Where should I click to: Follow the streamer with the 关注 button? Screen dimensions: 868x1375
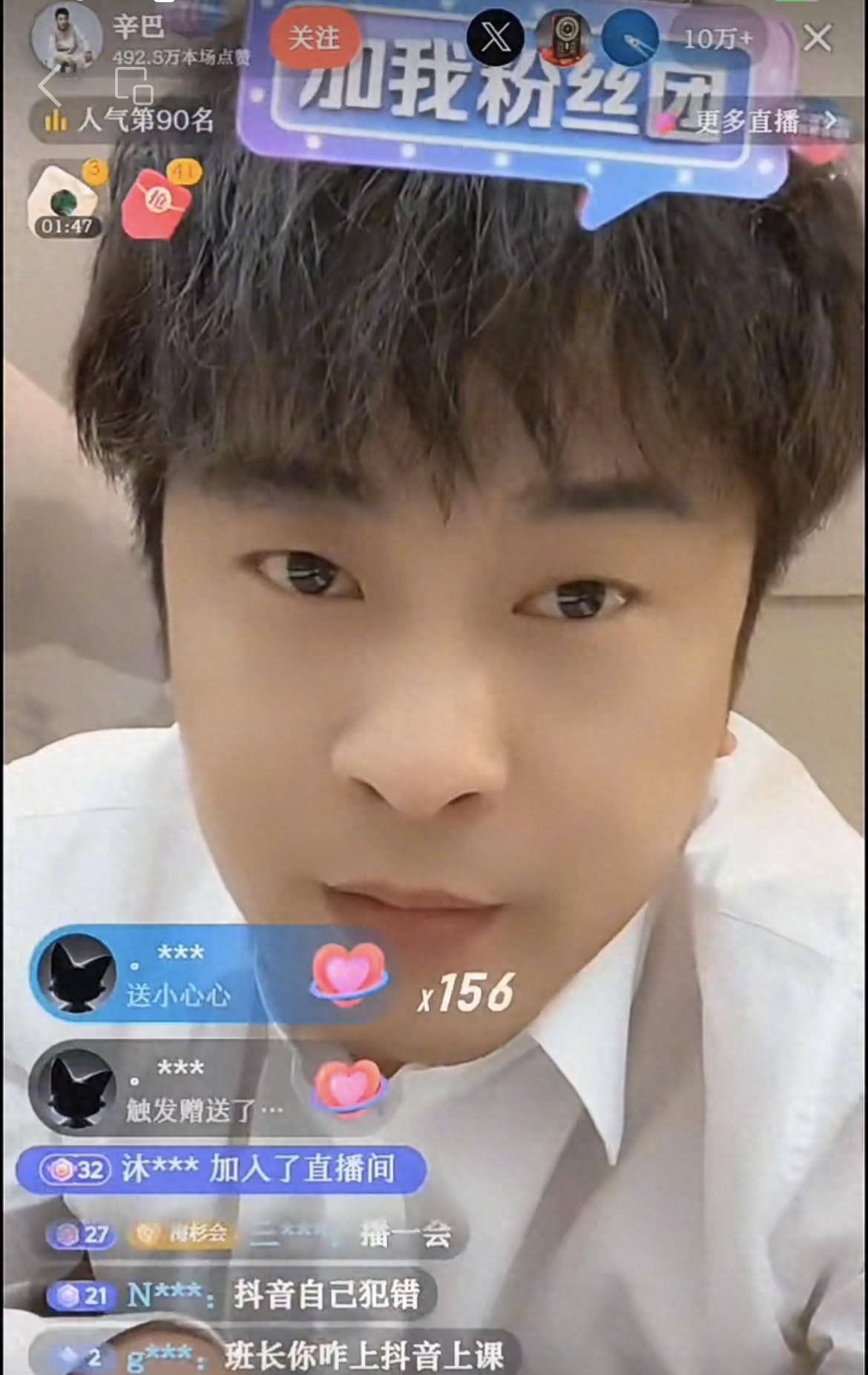click(x=314, y=38)
